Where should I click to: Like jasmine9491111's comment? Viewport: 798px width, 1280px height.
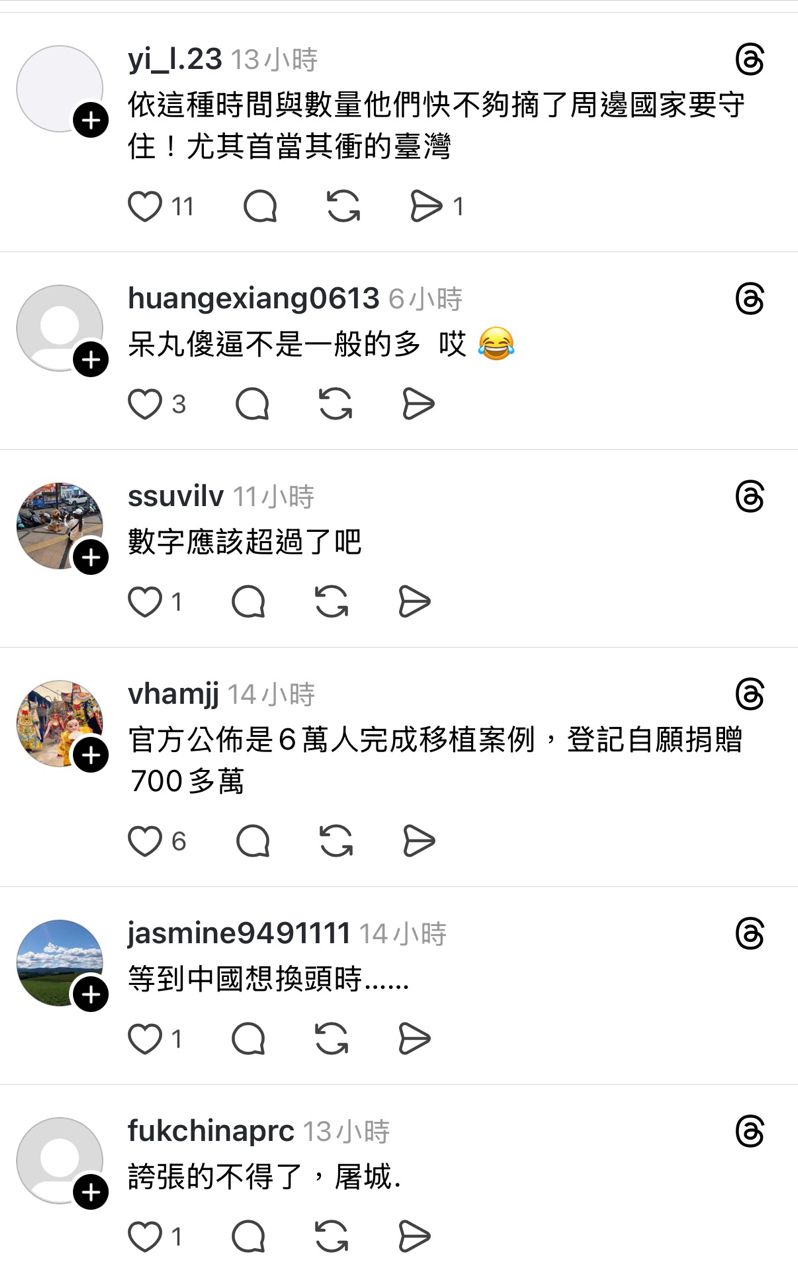145,1039
